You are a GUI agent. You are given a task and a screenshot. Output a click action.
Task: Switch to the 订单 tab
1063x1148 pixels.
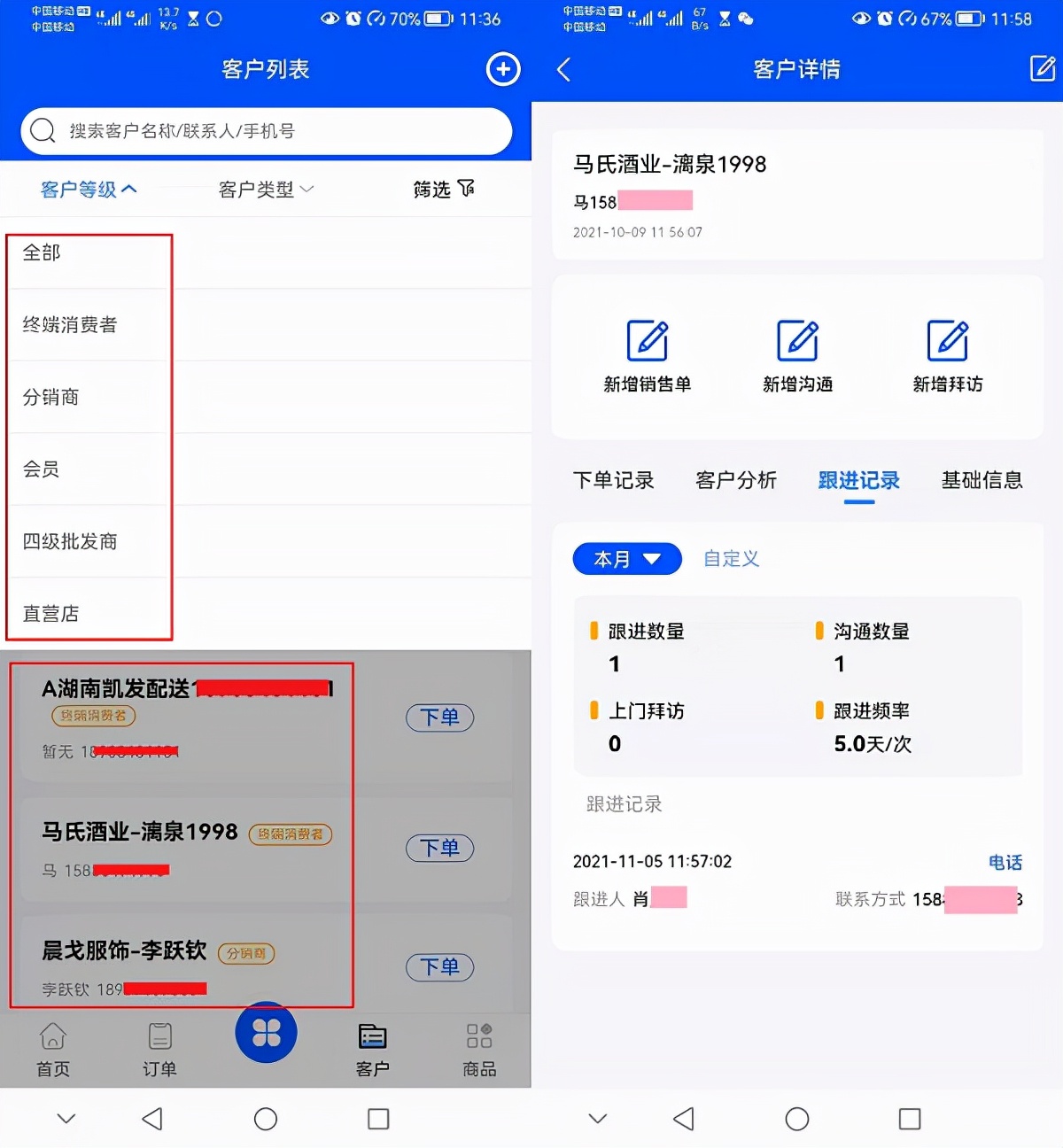[x=159, y=1050]
